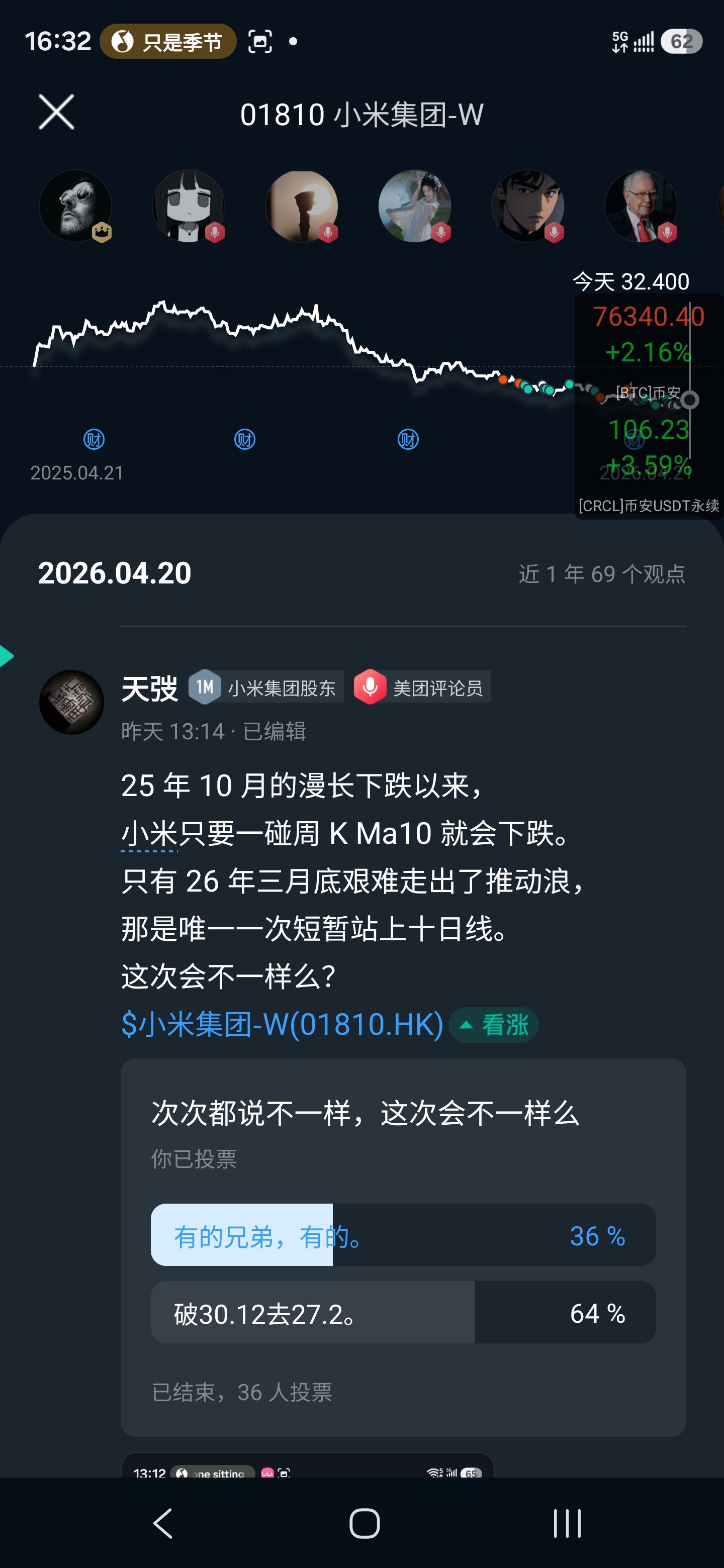This screenshot has height=1568, width=724.
Task: Open the underlined 小米 keyword link
Action: click(149, 833)
